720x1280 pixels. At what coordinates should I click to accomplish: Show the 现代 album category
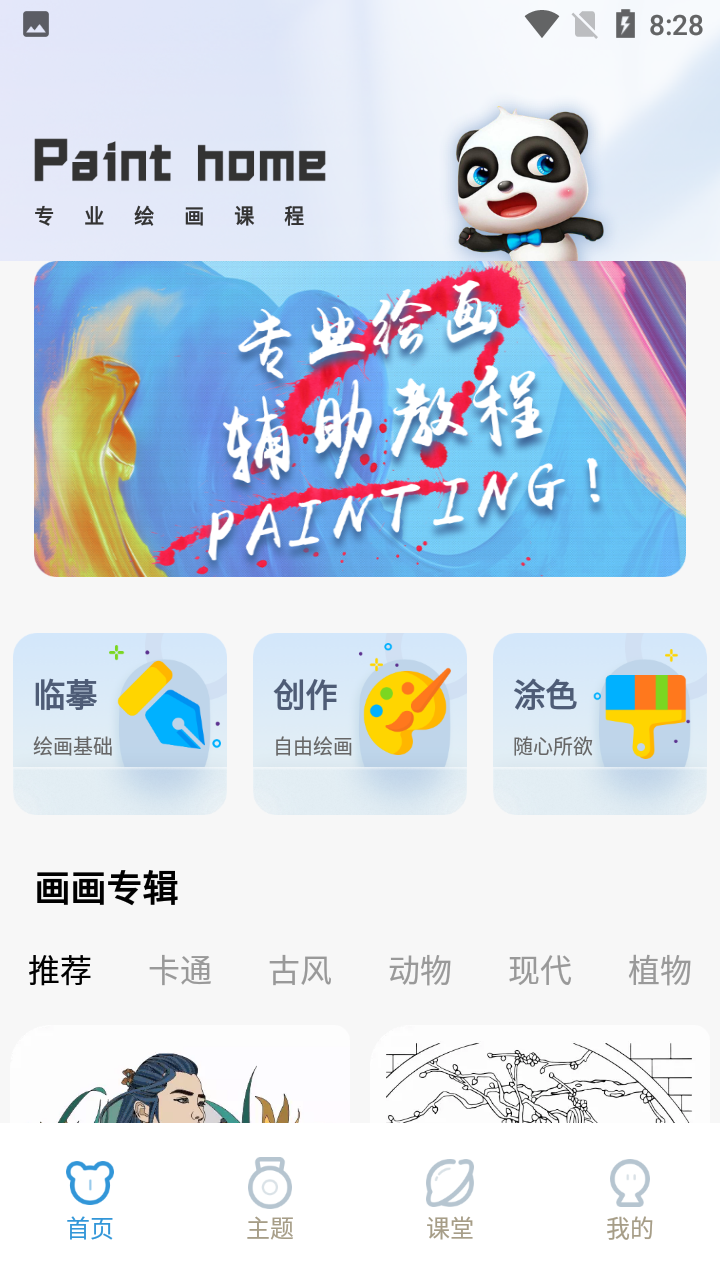[x=540, y=970]
